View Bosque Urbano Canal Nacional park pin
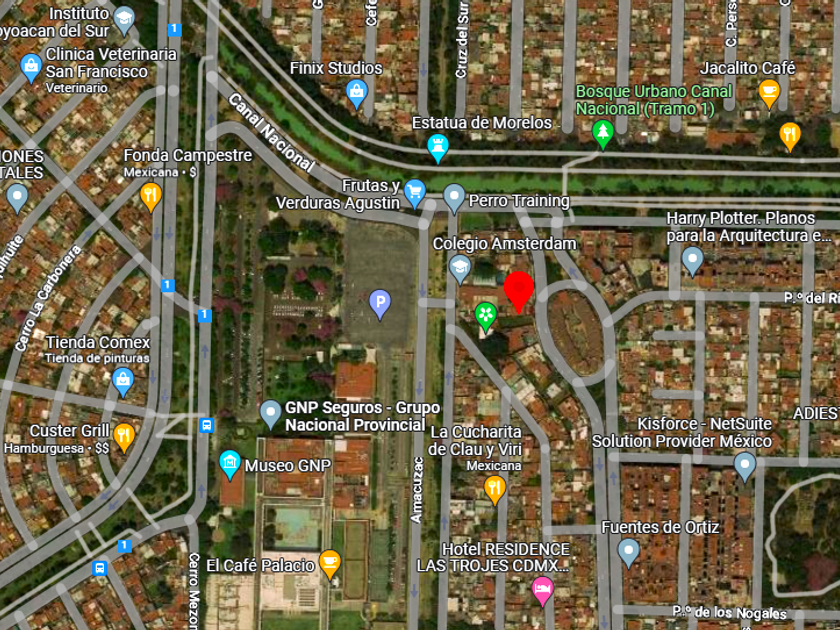840x630 pixels. [x=602, y=132]
